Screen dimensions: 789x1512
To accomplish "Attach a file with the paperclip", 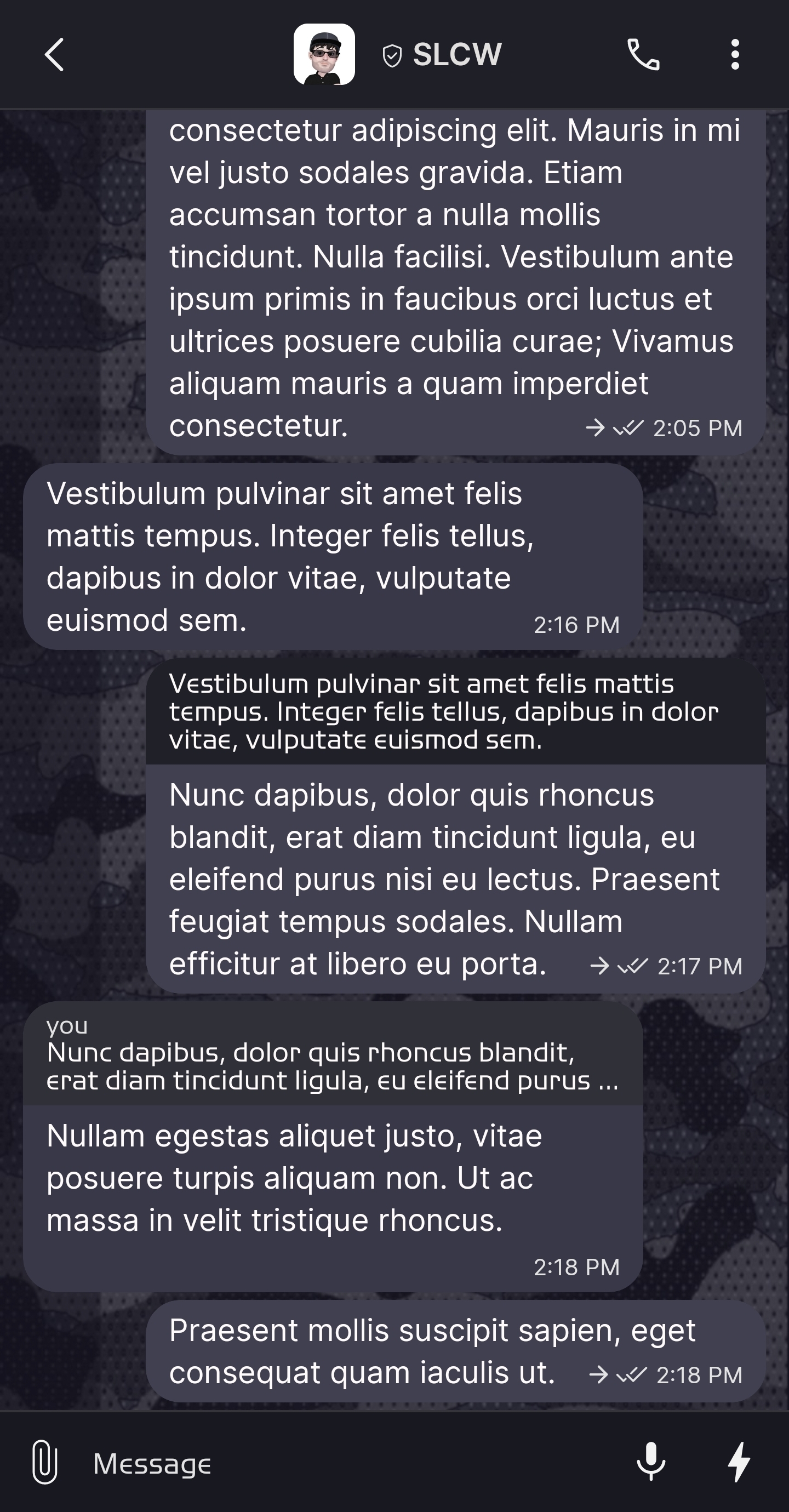I will (x=44, y=1462).
